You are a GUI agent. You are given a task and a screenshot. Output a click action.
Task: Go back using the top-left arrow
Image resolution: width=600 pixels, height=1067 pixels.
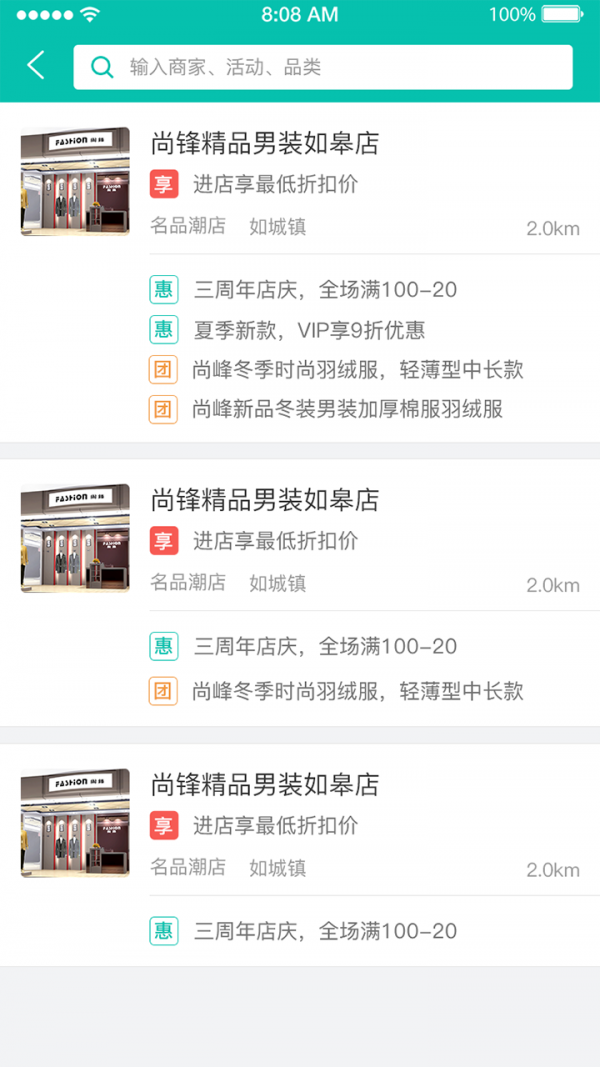pos(36,66)
